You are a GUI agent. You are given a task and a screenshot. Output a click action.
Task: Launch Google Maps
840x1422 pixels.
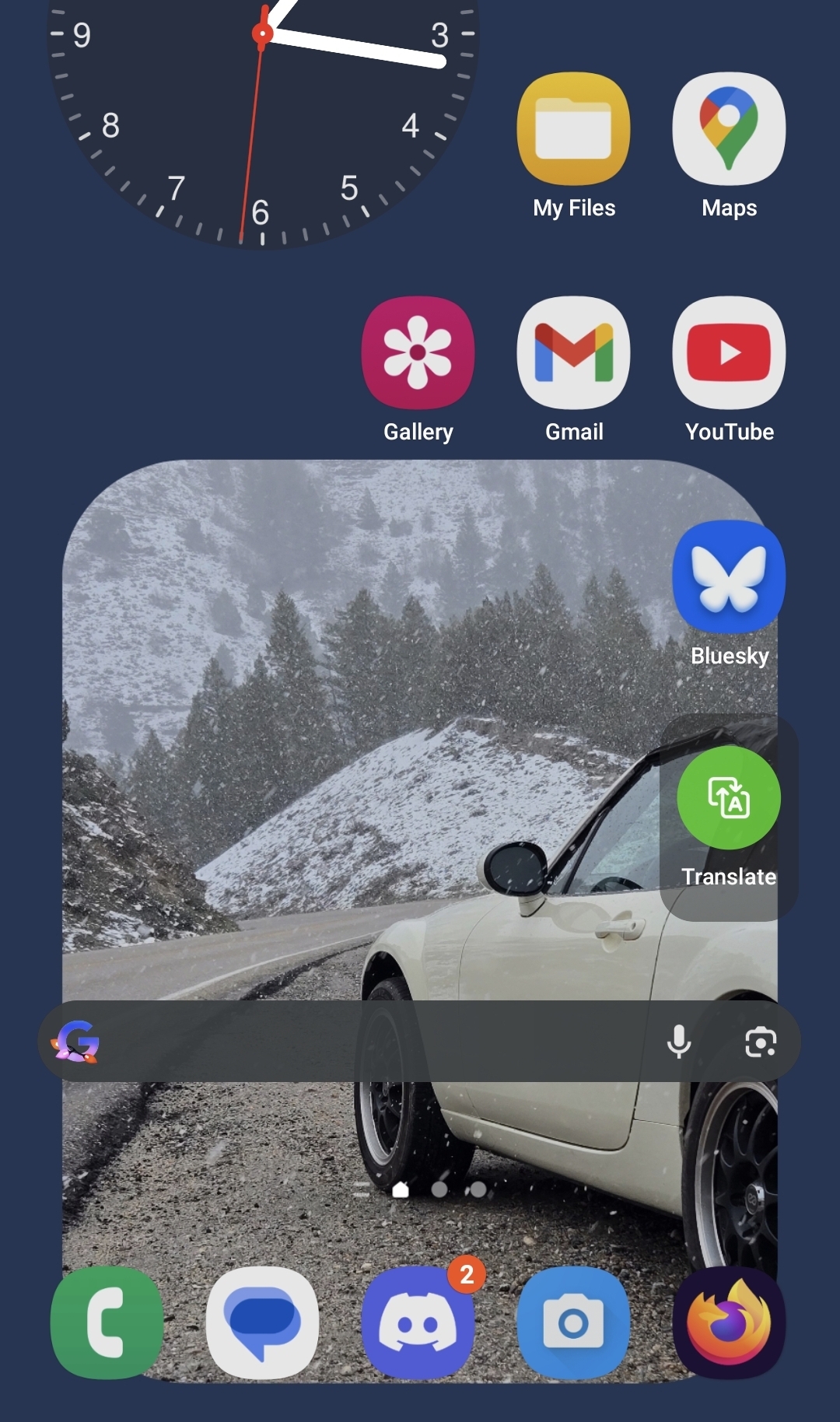(x=729, y=128)
